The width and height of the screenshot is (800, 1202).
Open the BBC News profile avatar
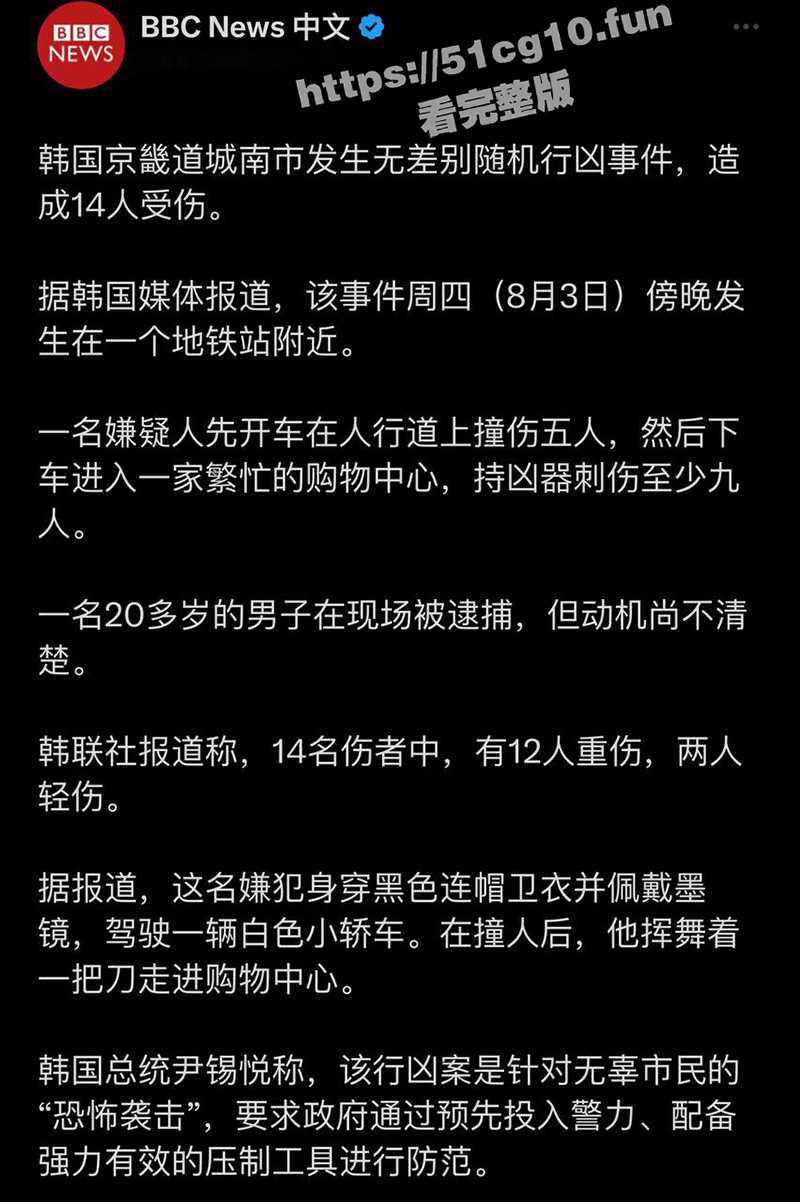[81, 44]
